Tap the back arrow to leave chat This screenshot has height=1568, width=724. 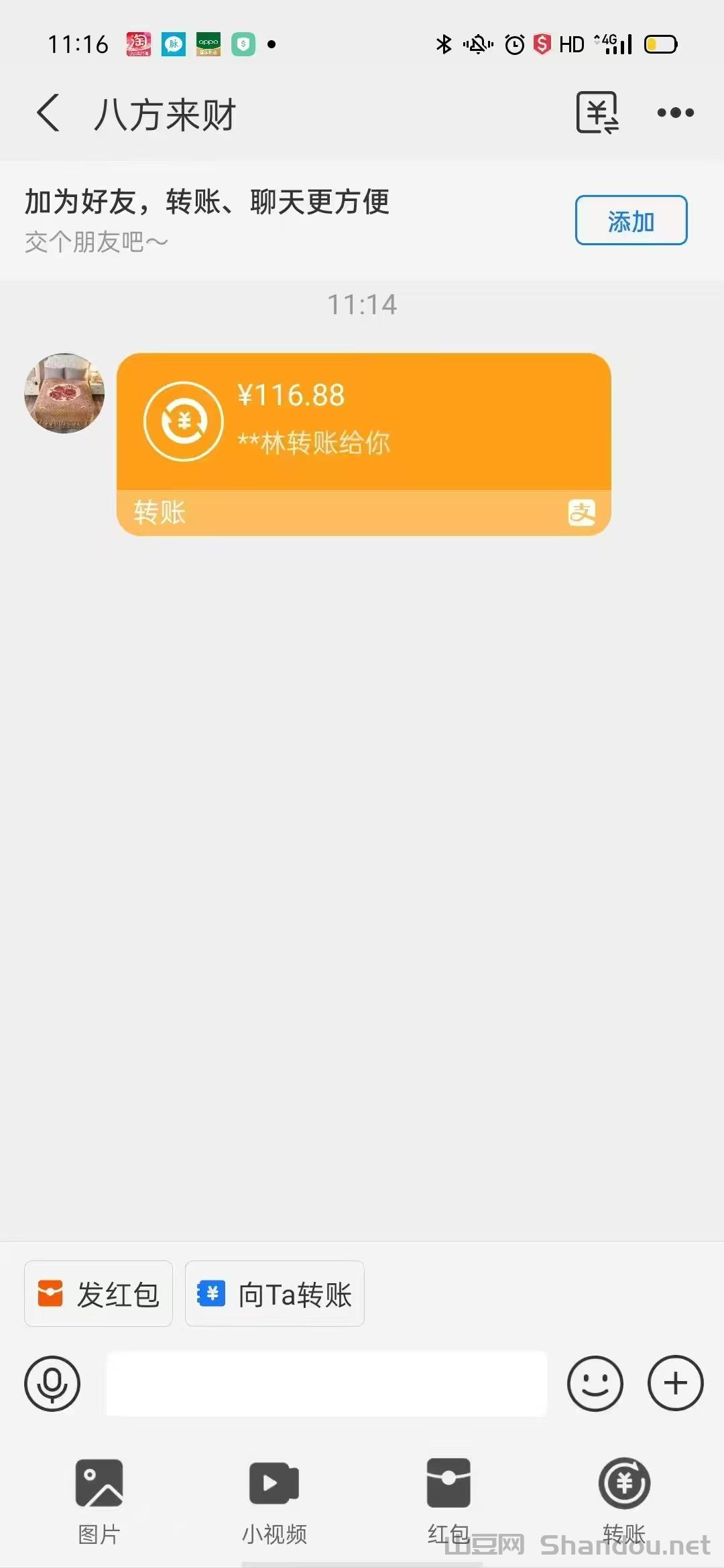pyautogui.click(x=47, y=113)
